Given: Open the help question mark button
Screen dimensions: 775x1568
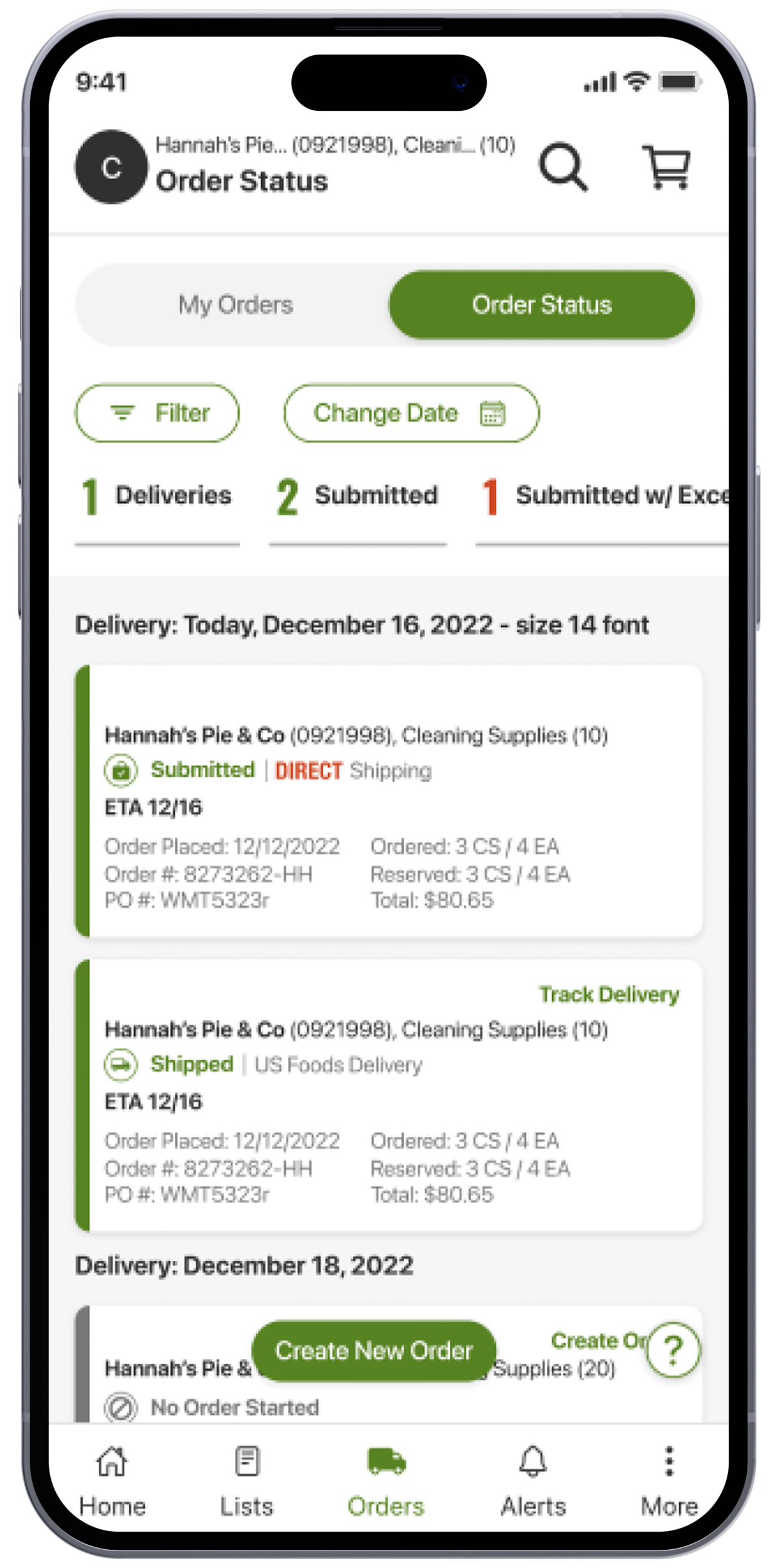Looking at the screenshot, I should pyautogui.click(x=673, y=1350).
